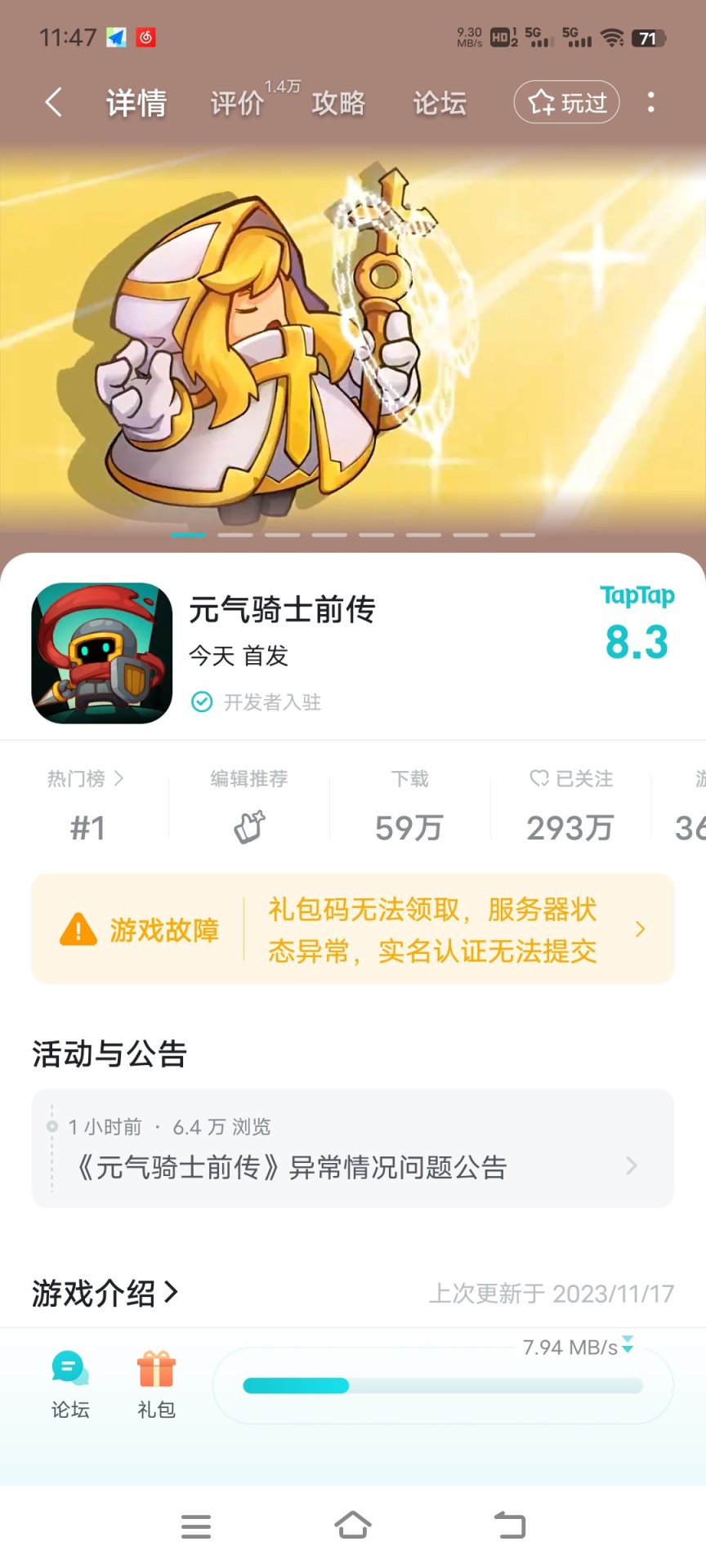Open the 礼包 gift packs
Viewport: 706px width, 1568px height.
click(156, 1384)
